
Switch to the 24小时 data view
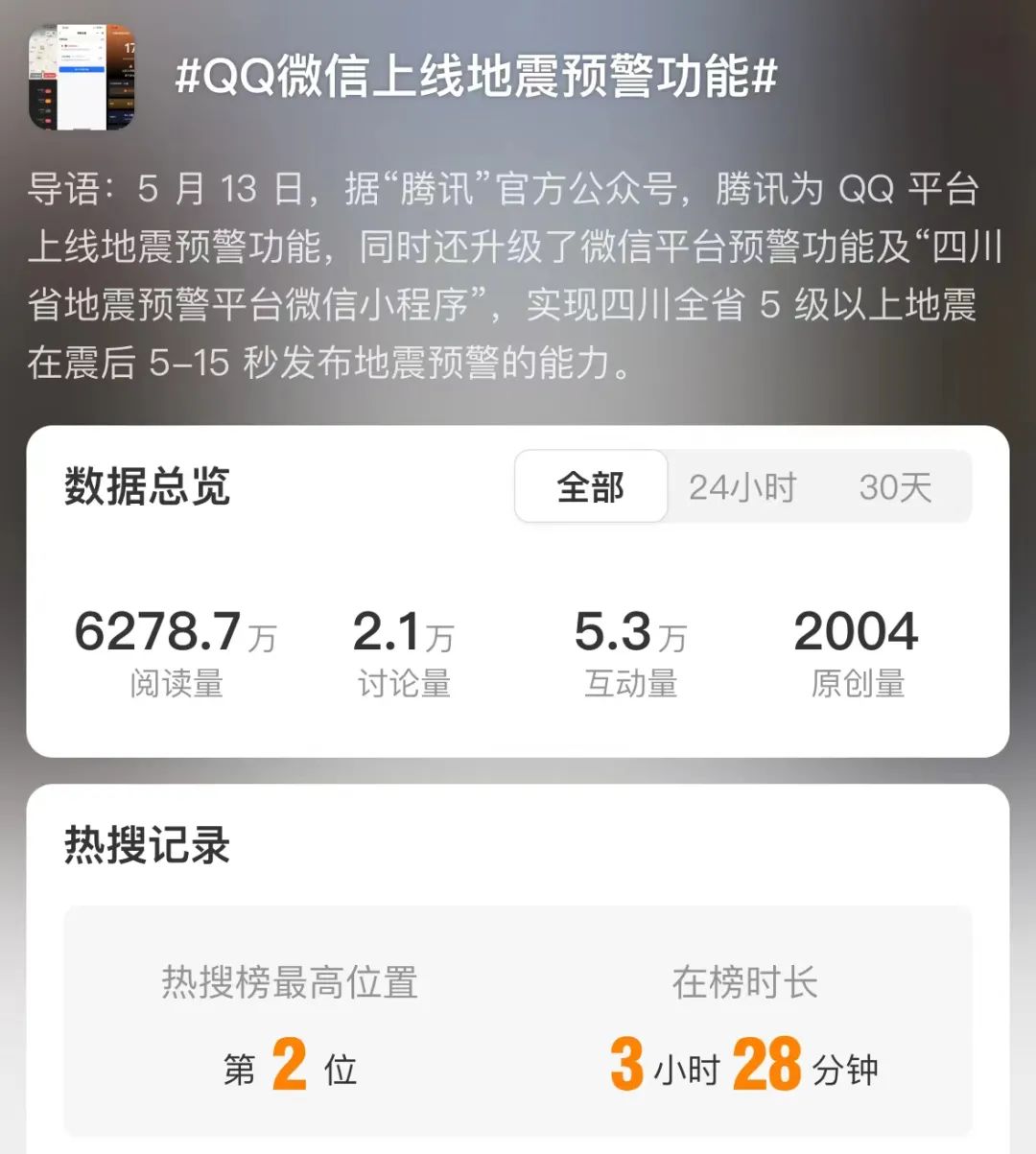click(742, 487)
